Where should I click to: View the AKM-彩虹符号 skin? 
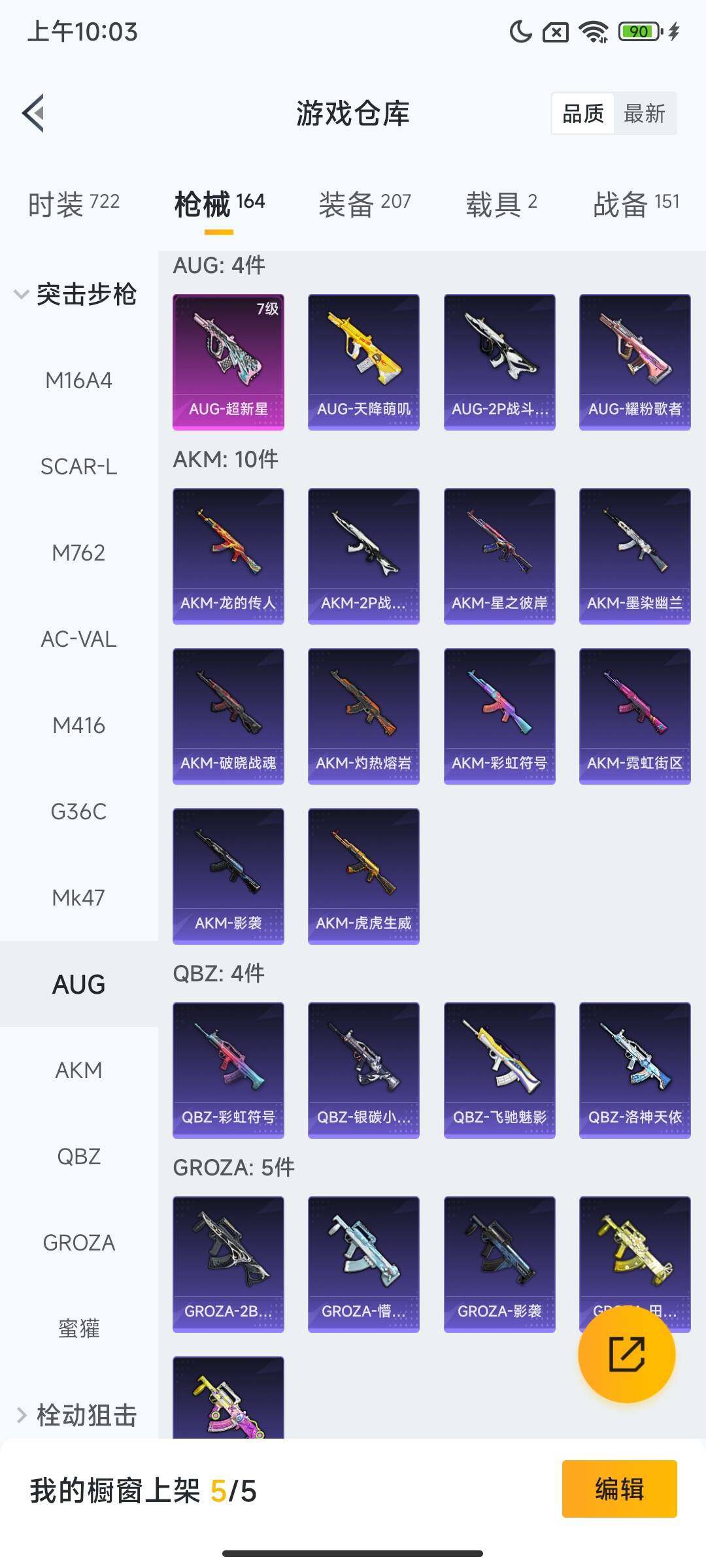(499, 716)
